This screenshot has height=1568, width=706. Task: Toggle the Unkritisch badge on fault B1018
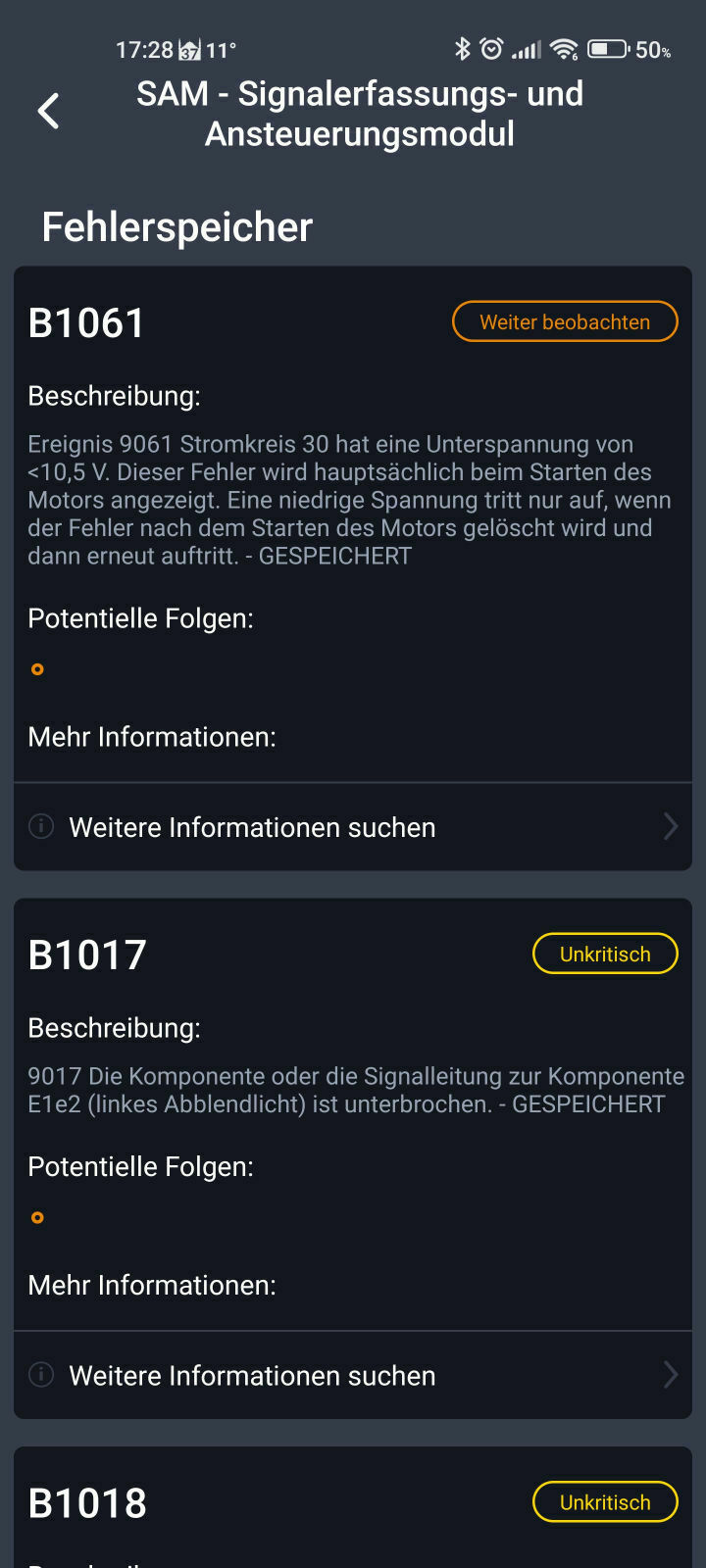point(605,1501)
